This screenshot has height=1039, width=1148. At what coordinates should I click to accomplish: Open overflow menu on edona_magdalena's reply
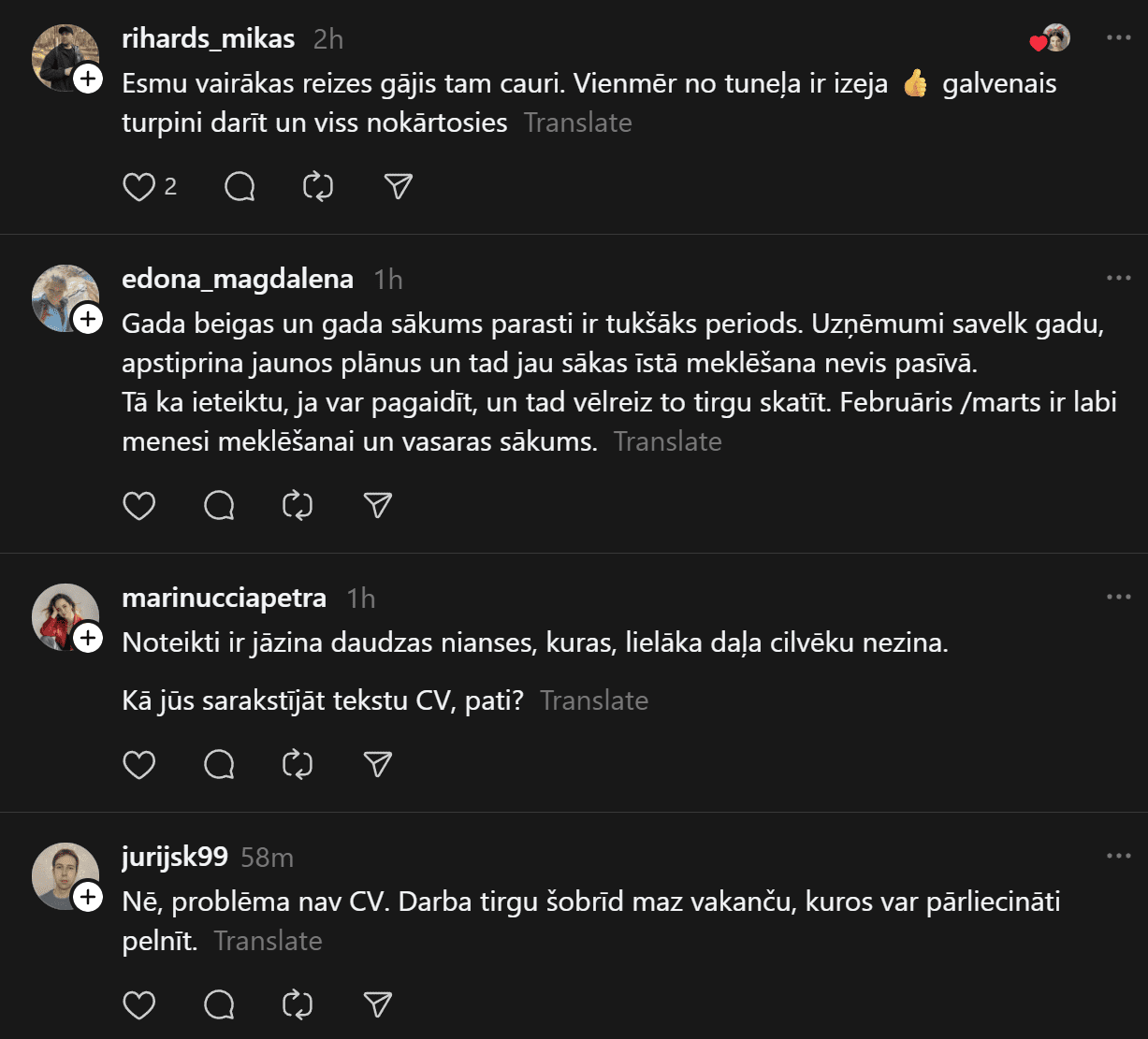click(1118, 279)
